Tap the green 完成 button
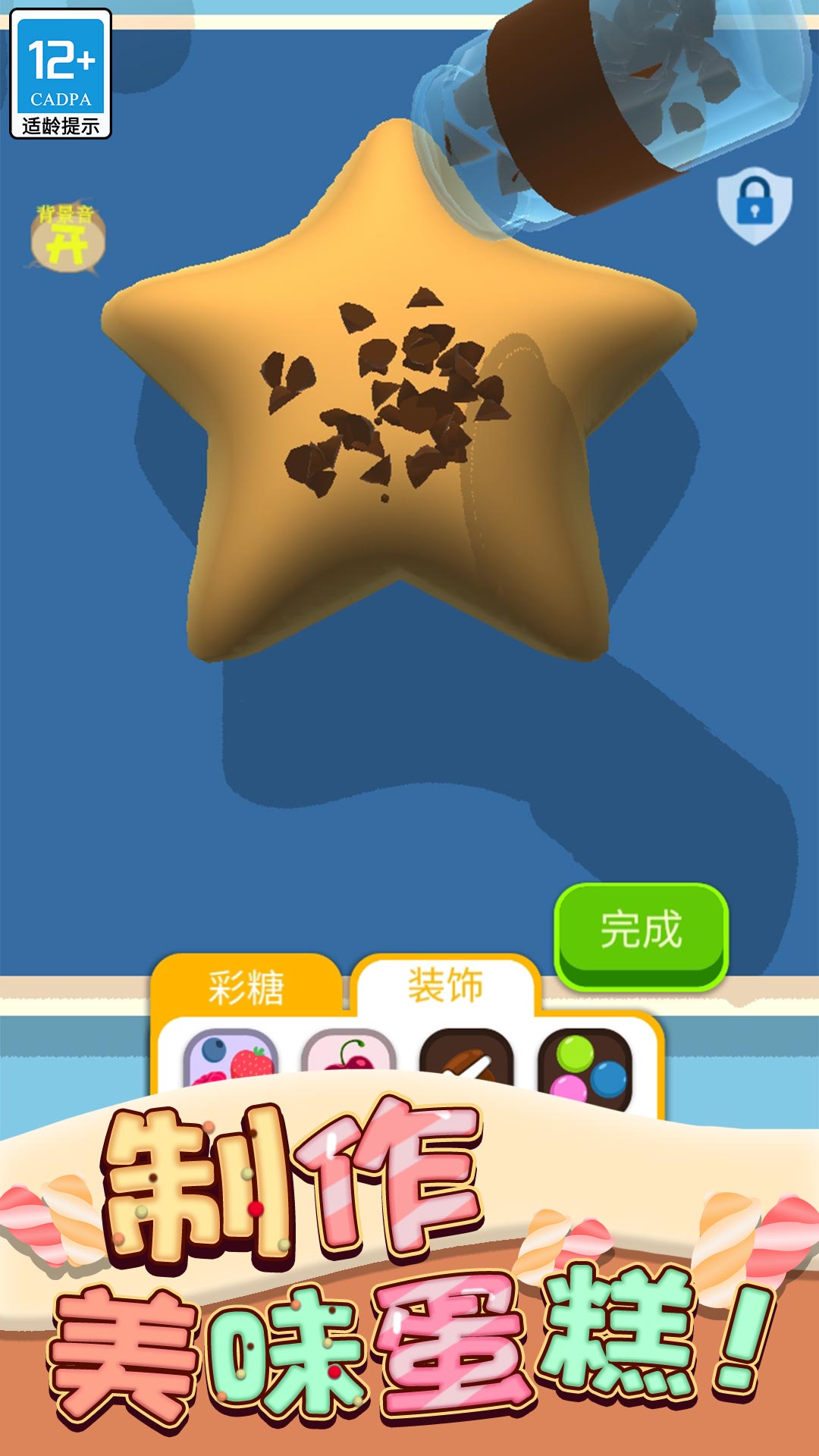This screenshot has height=1456, width=819. click(642, 934)
